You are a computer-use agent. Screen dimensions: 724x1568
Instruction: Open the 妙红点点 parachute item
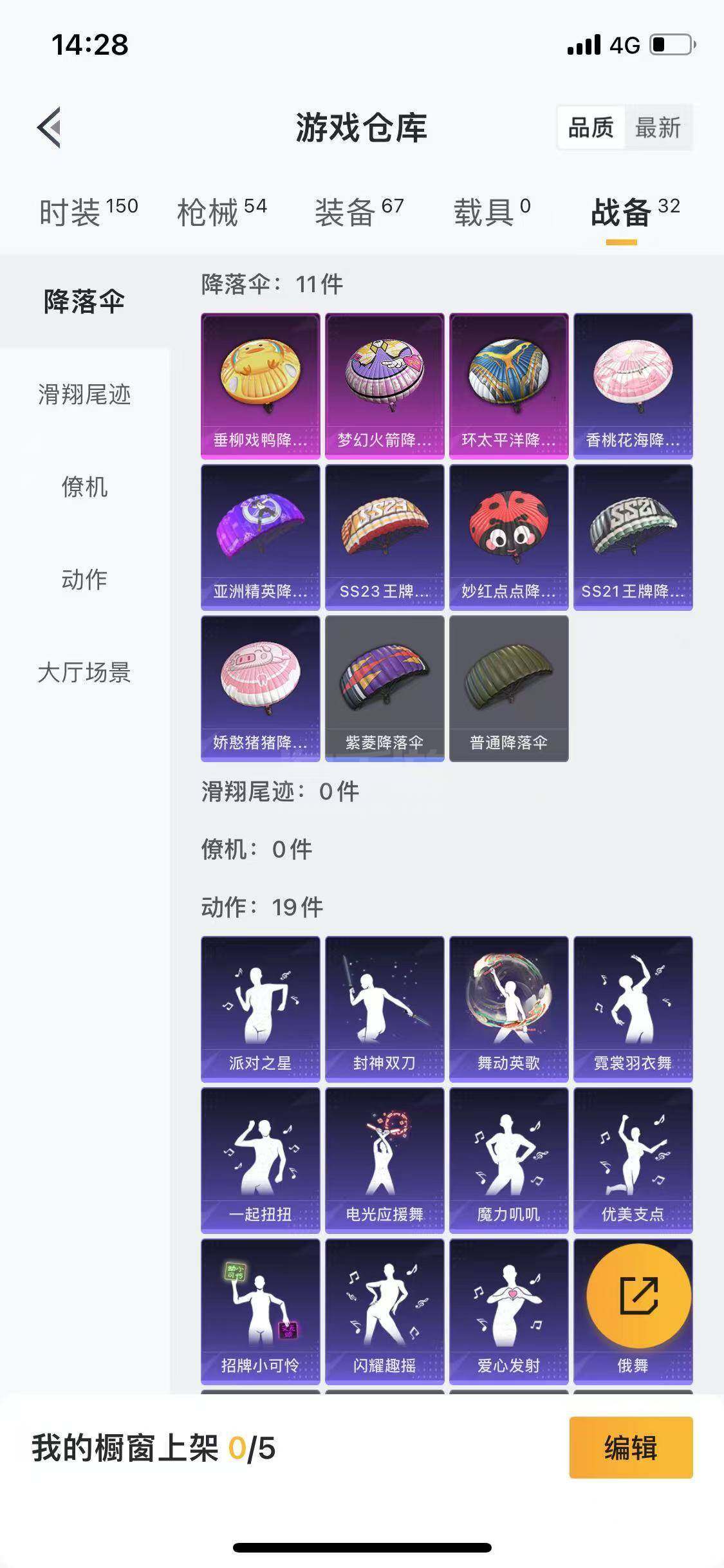[x=508, y=537]
